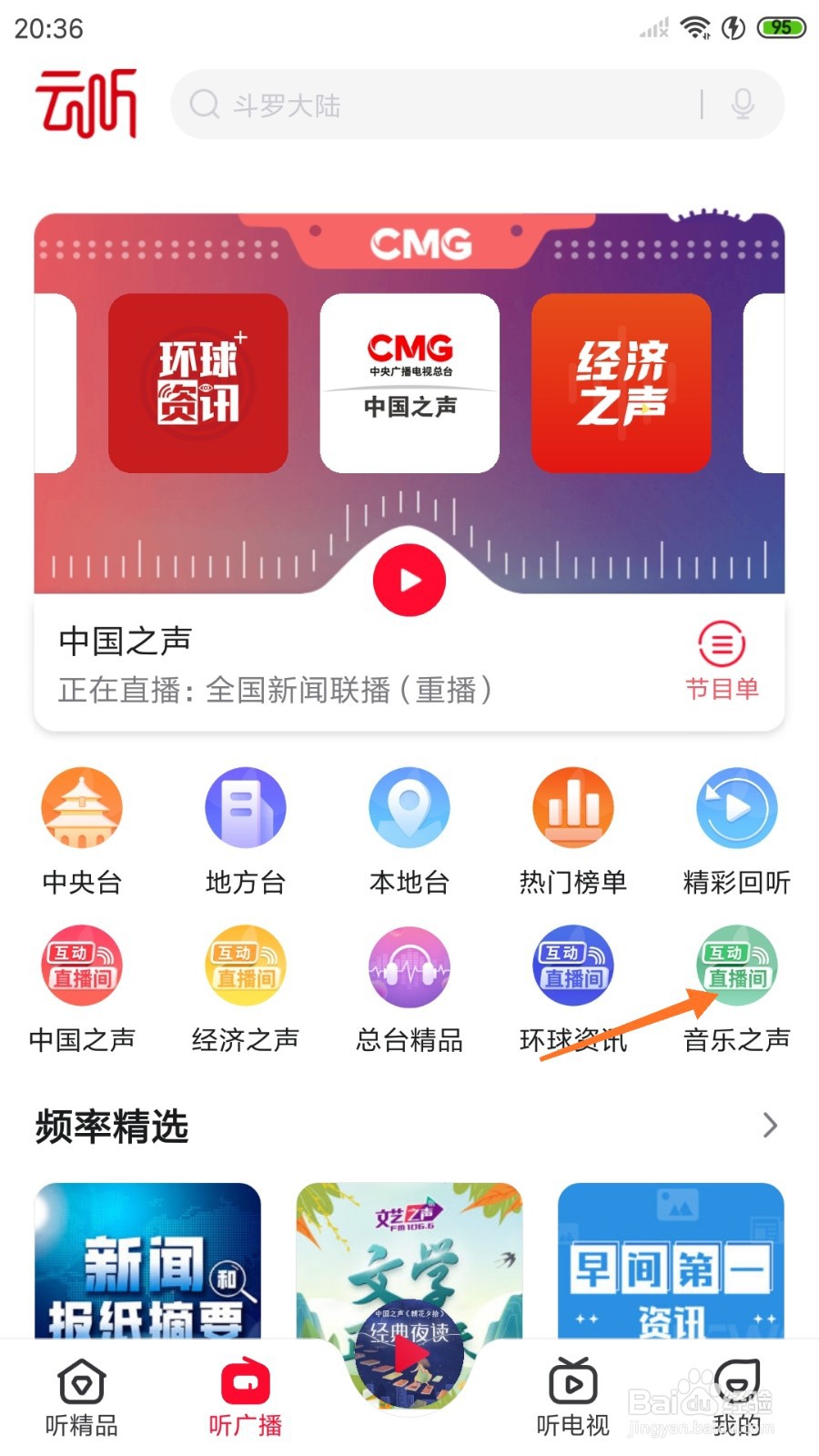Open the 地方台 local stations section
This screenshot has width=819, height=1456.
[245, 828]
